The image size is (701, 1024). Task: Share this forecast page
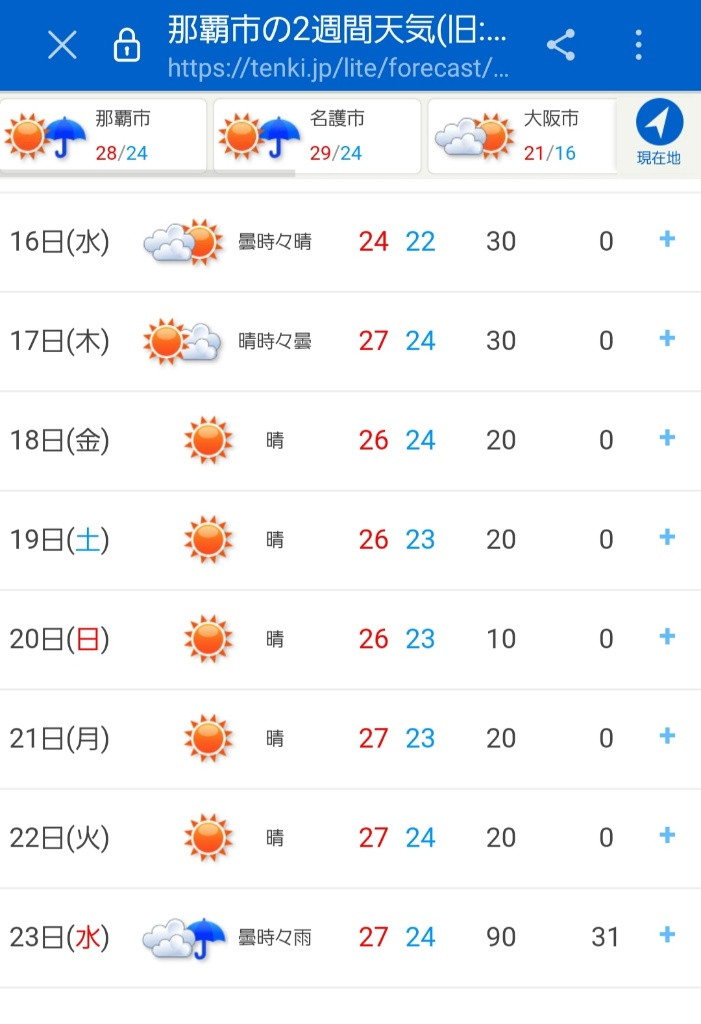pos(561,45)
